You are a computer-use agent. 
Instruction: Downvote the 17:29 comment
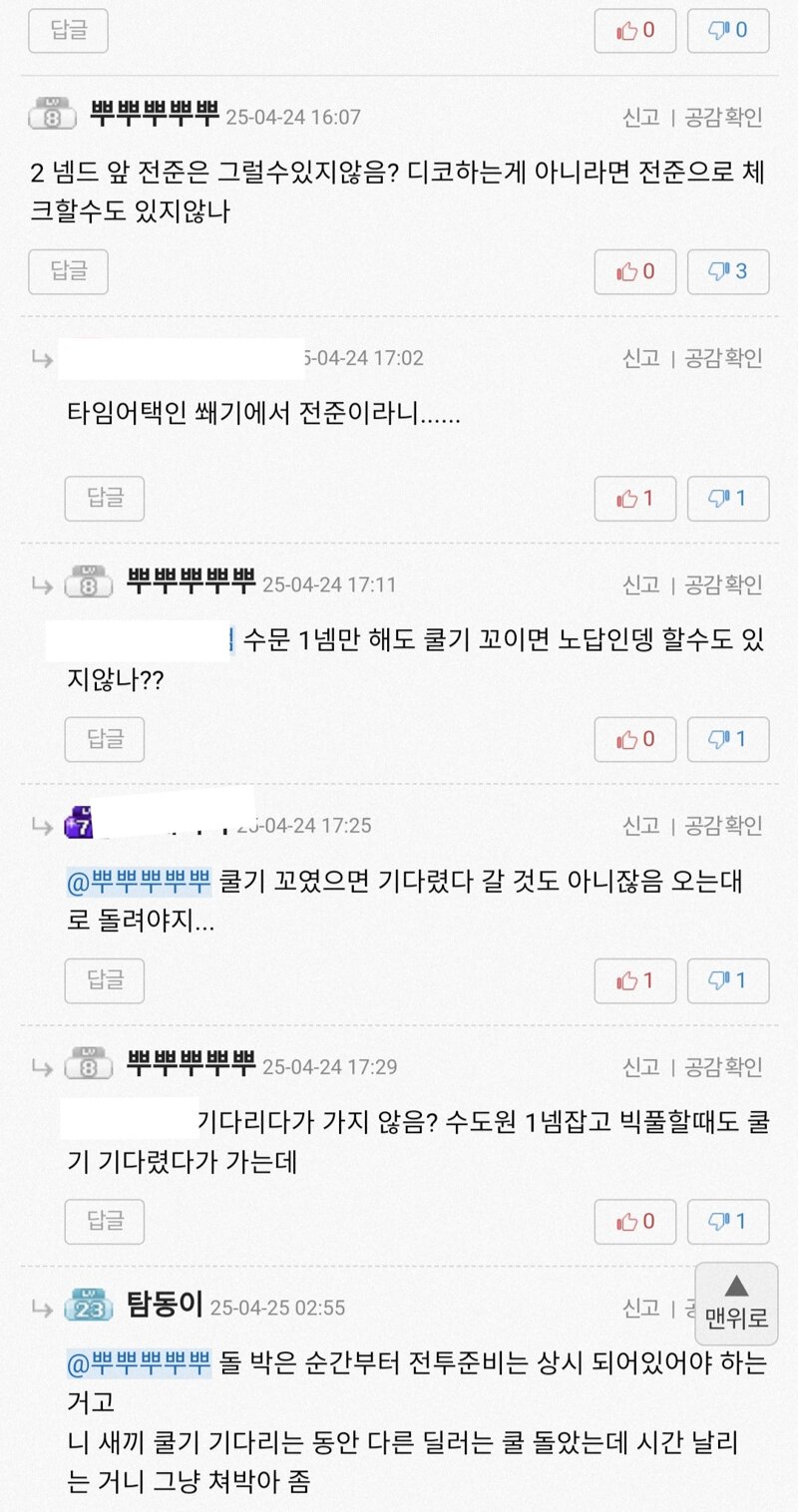728,1222
